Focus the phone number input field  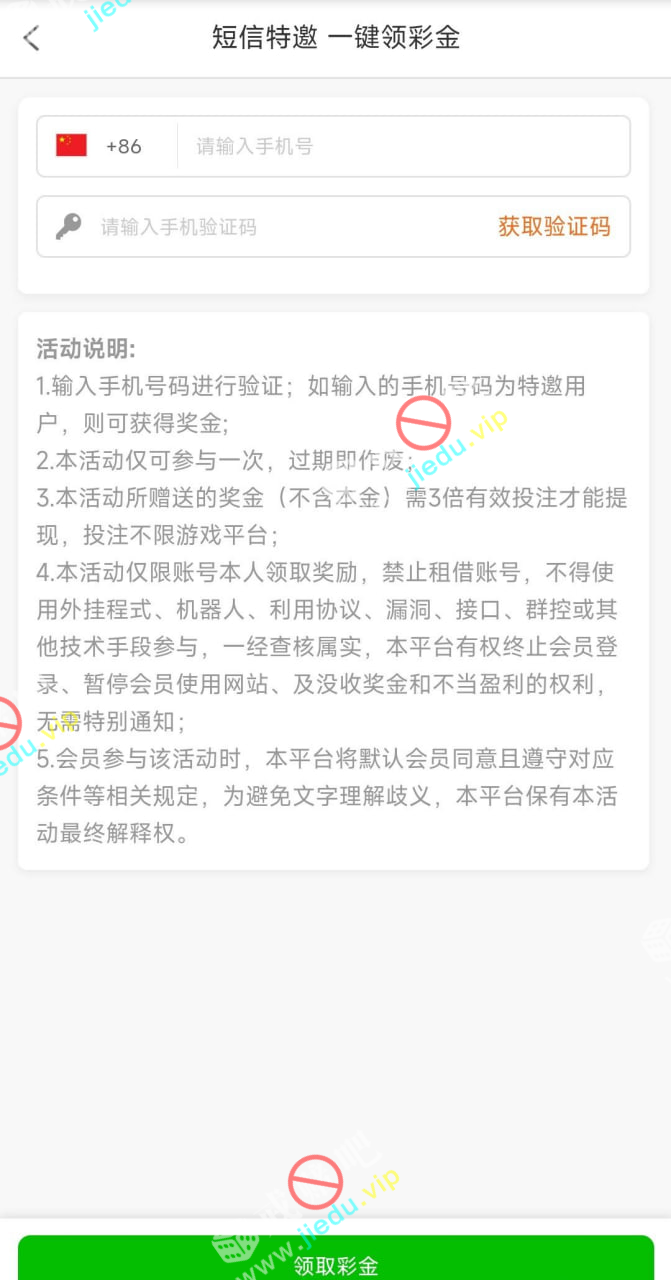400,146
